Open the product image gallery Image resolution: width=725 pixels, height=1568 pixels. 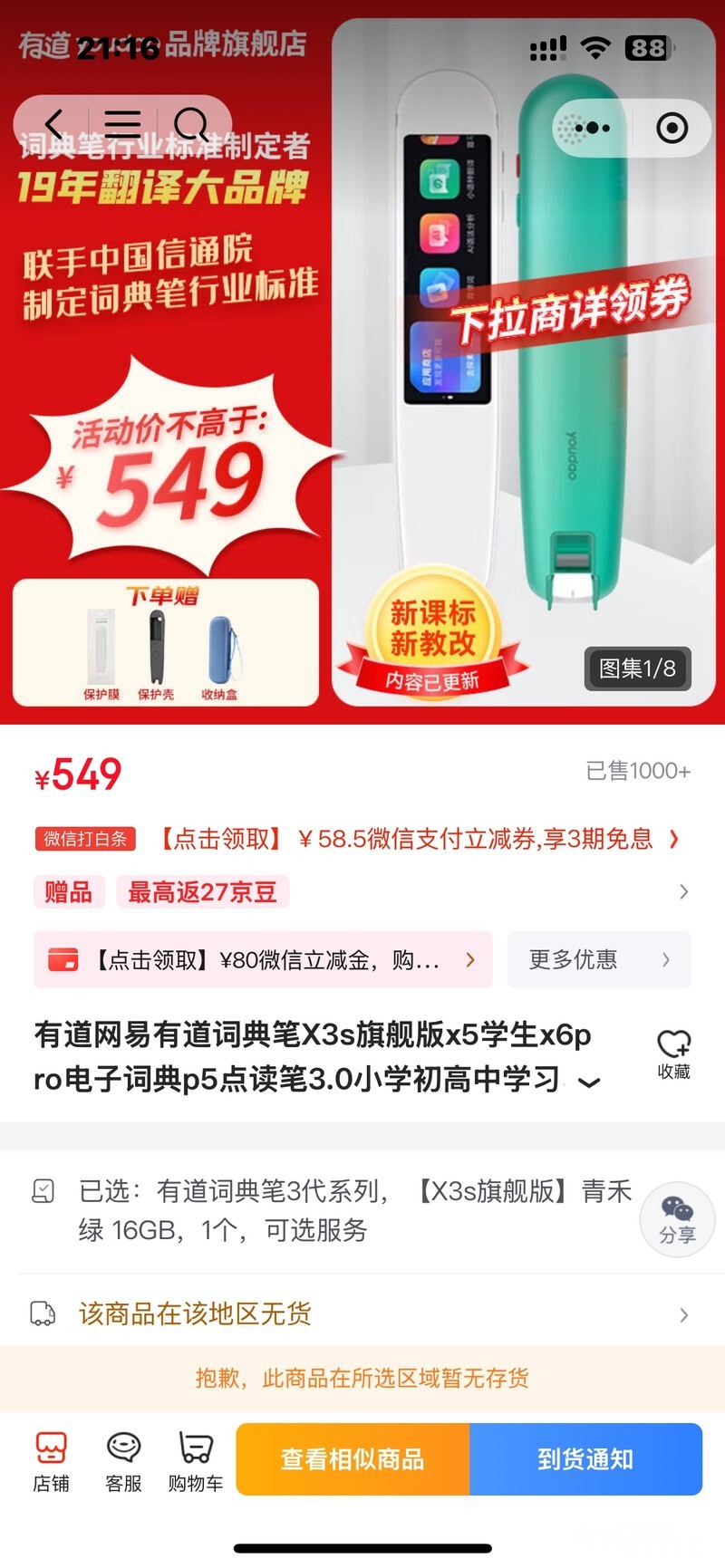[637, 669]
